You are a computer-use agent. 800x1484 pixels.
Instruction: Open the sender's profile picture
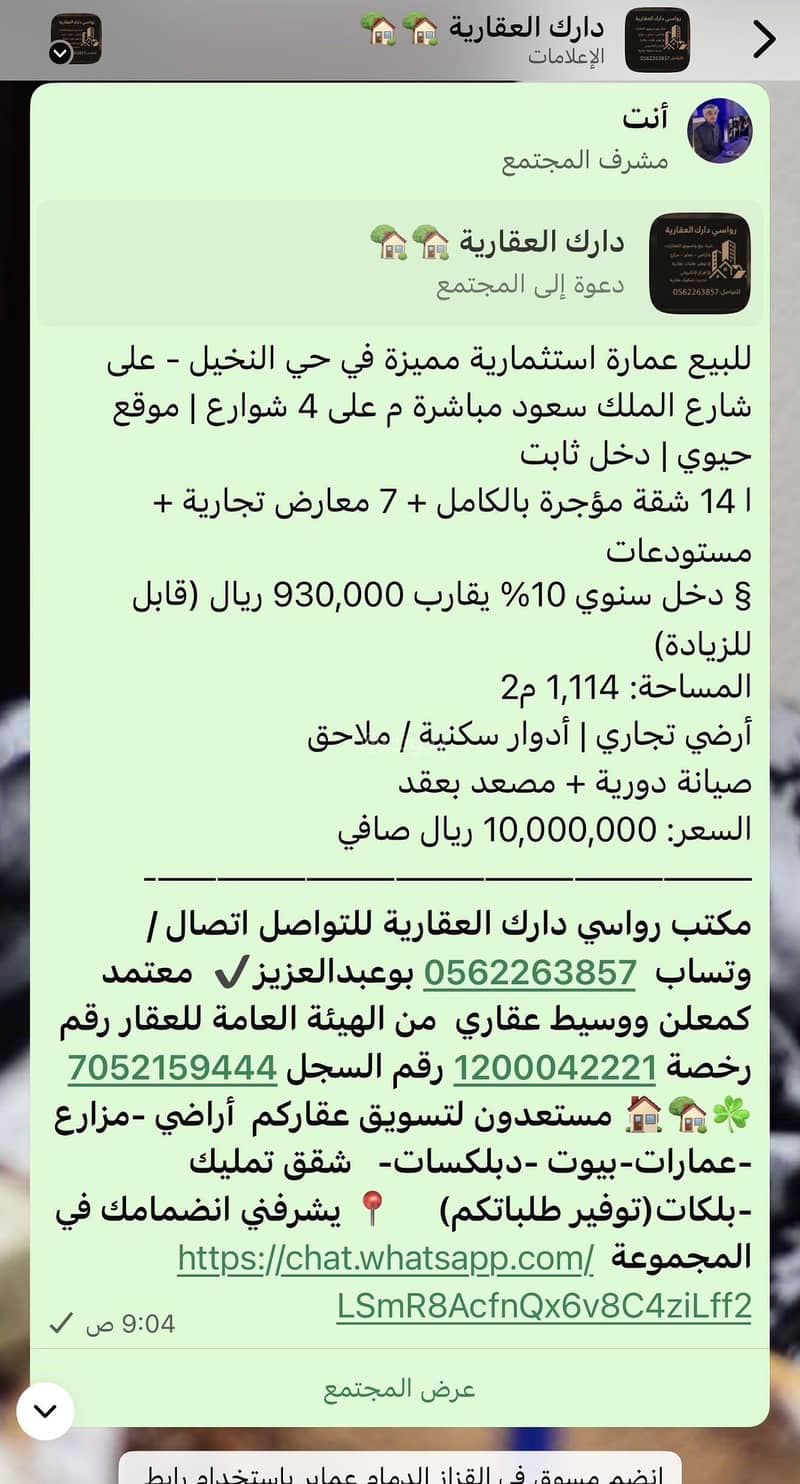pyautogui.click(x=719, y=131)
